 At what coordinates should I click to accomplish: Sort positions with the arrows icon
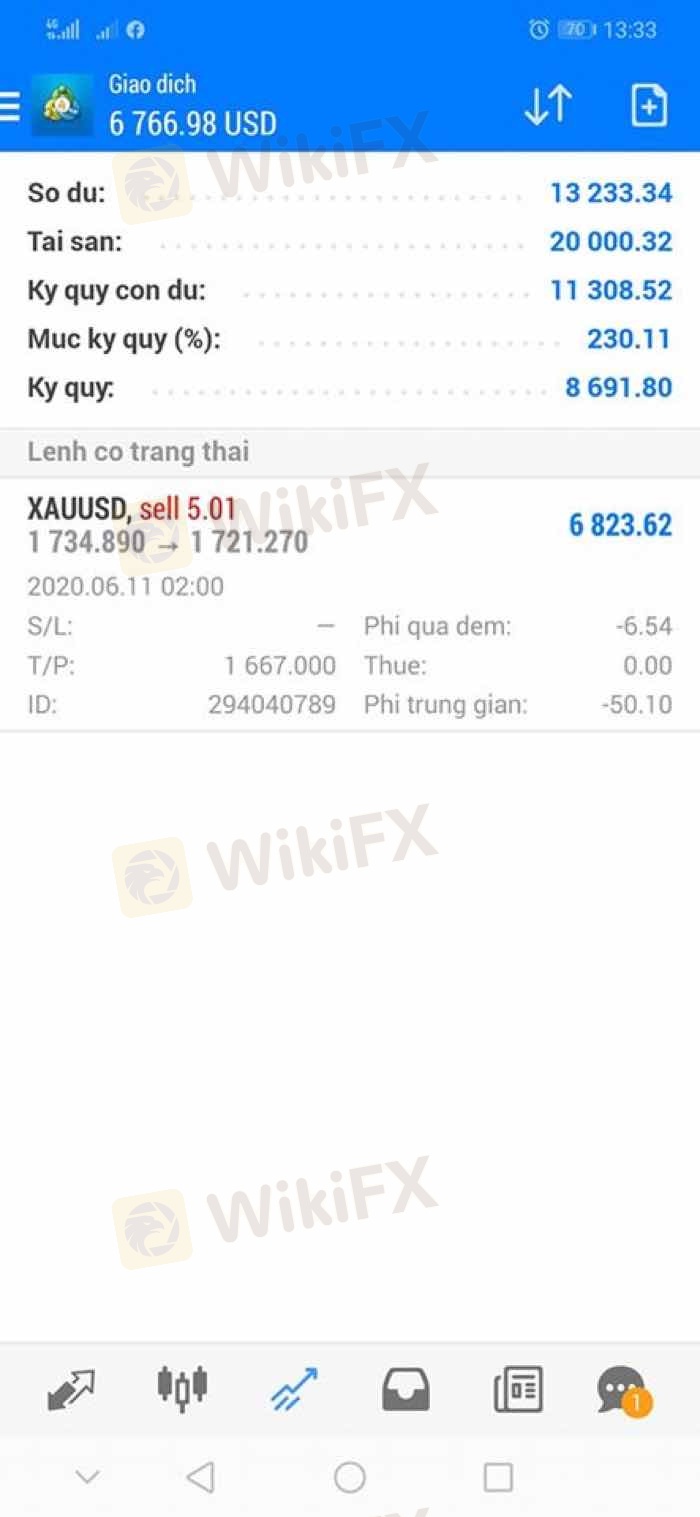tap(548, 106)
